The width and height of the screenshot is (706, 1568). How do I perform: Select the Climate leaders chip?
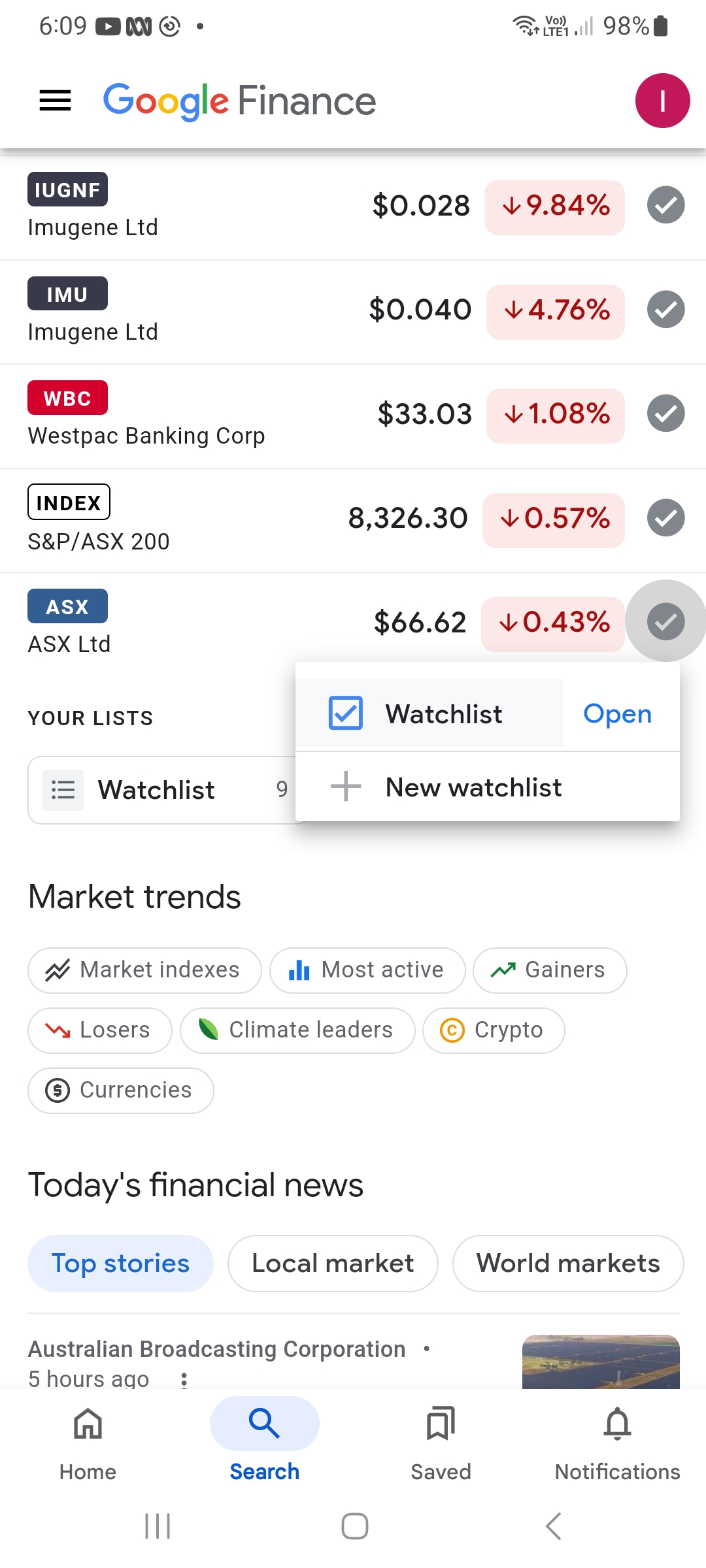click(x=297, y=1030)
